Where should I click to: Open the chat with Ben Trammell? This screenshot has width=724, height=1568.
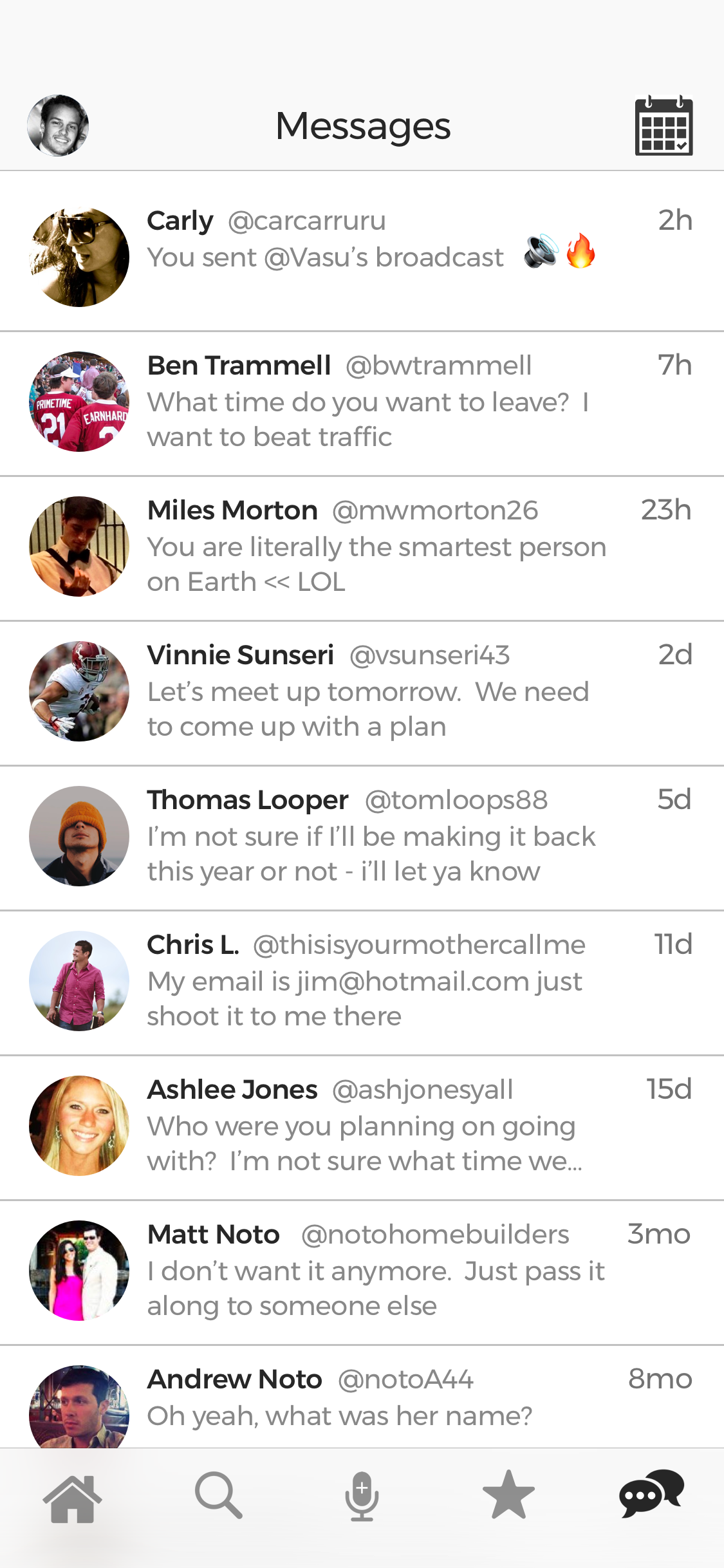pos(362,404)
